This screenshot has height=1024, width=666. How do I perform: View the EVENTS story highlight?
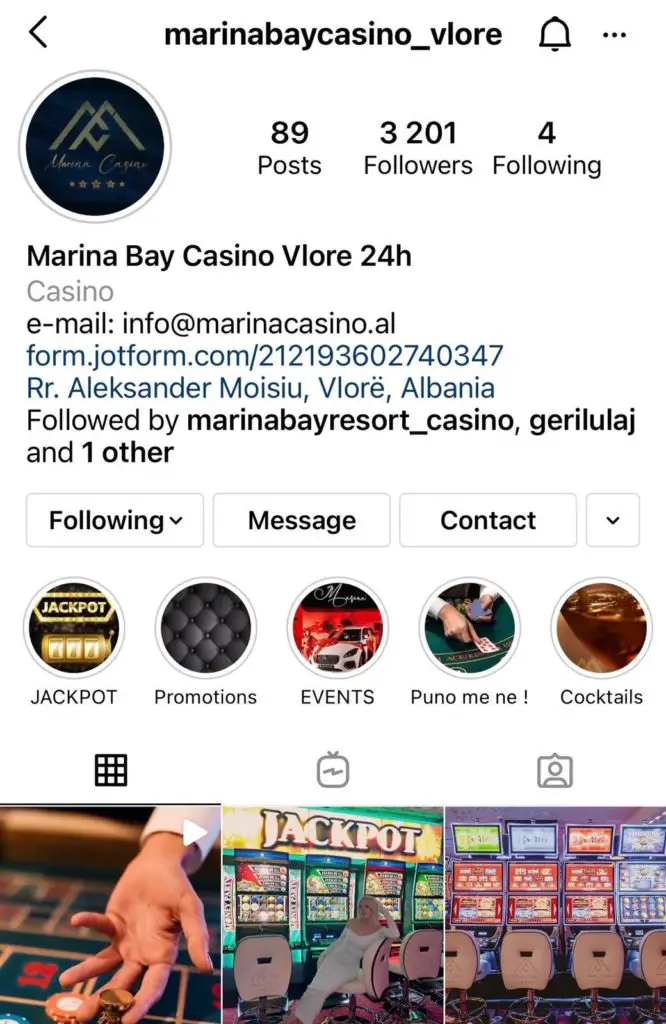pos(337,630)
